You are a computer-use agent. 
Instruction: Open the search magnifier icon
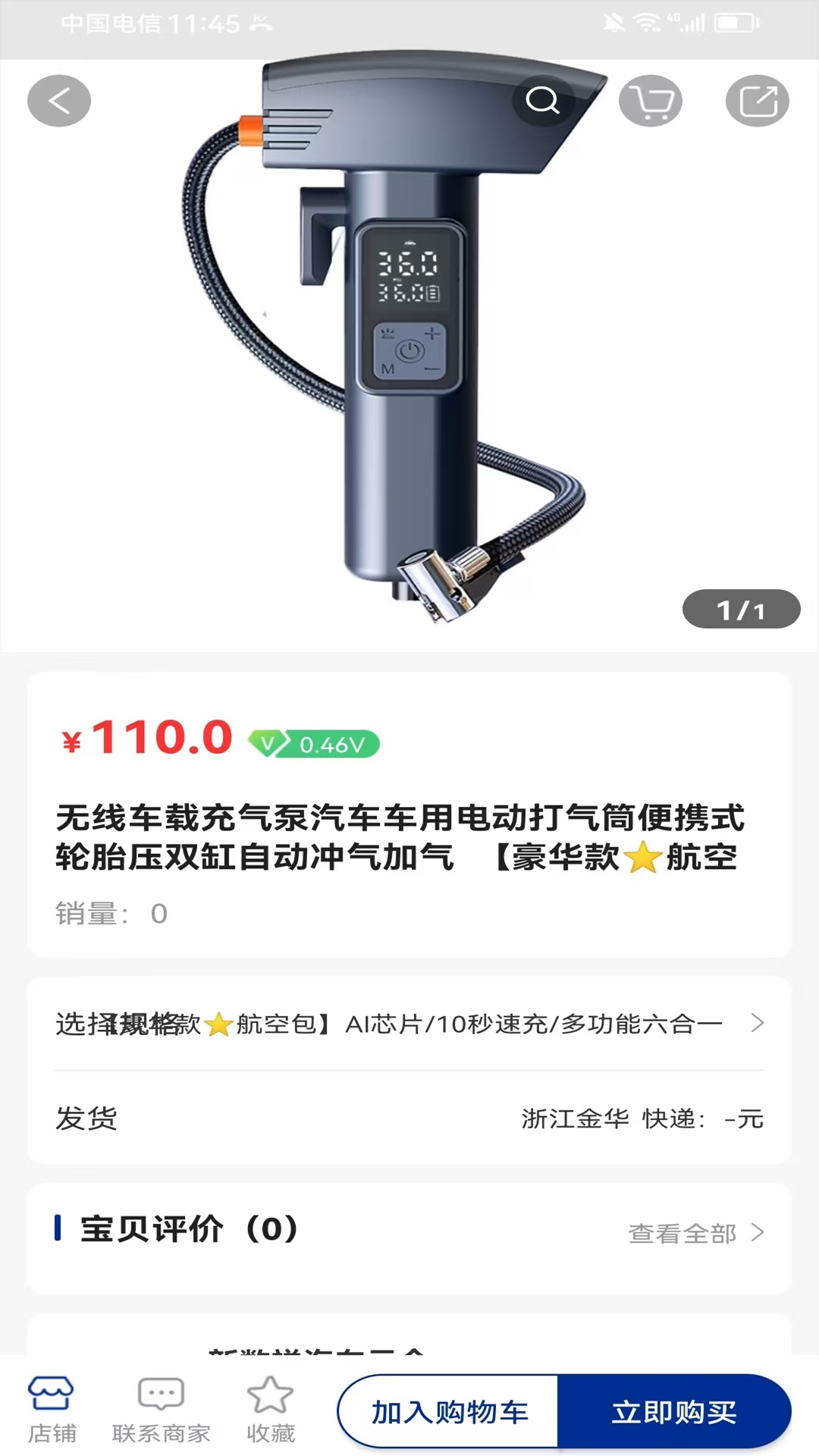tap(543, 100)
